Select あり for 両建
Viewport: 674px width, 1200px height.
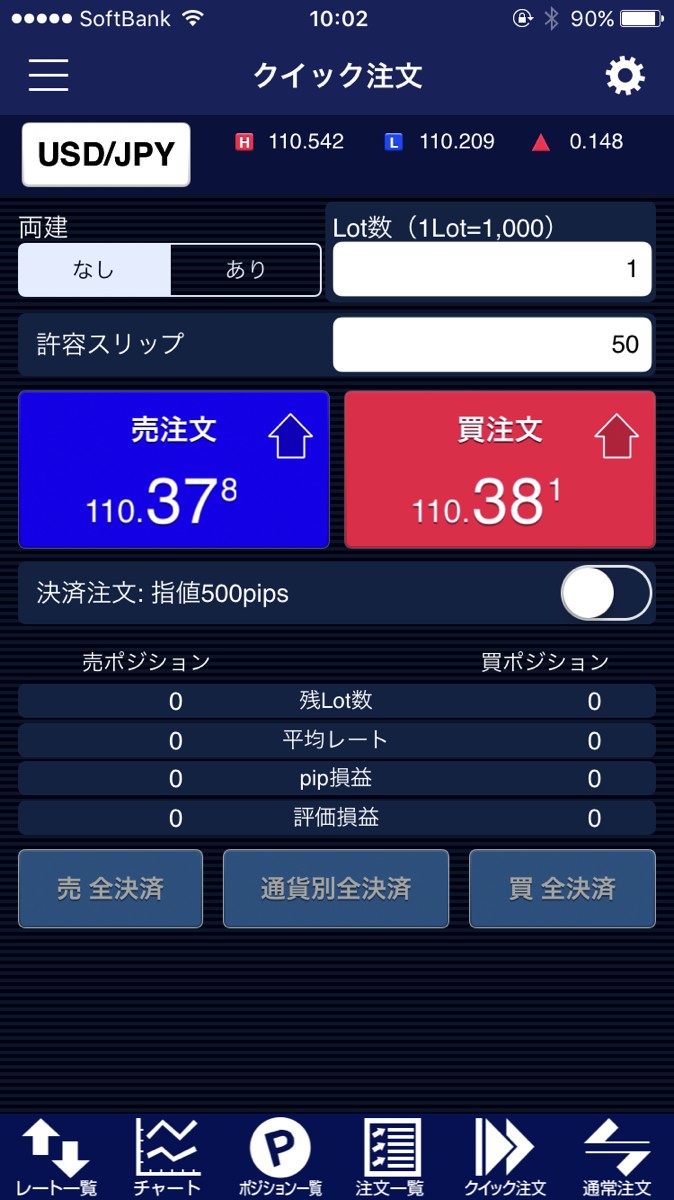(x=246, y=270)
